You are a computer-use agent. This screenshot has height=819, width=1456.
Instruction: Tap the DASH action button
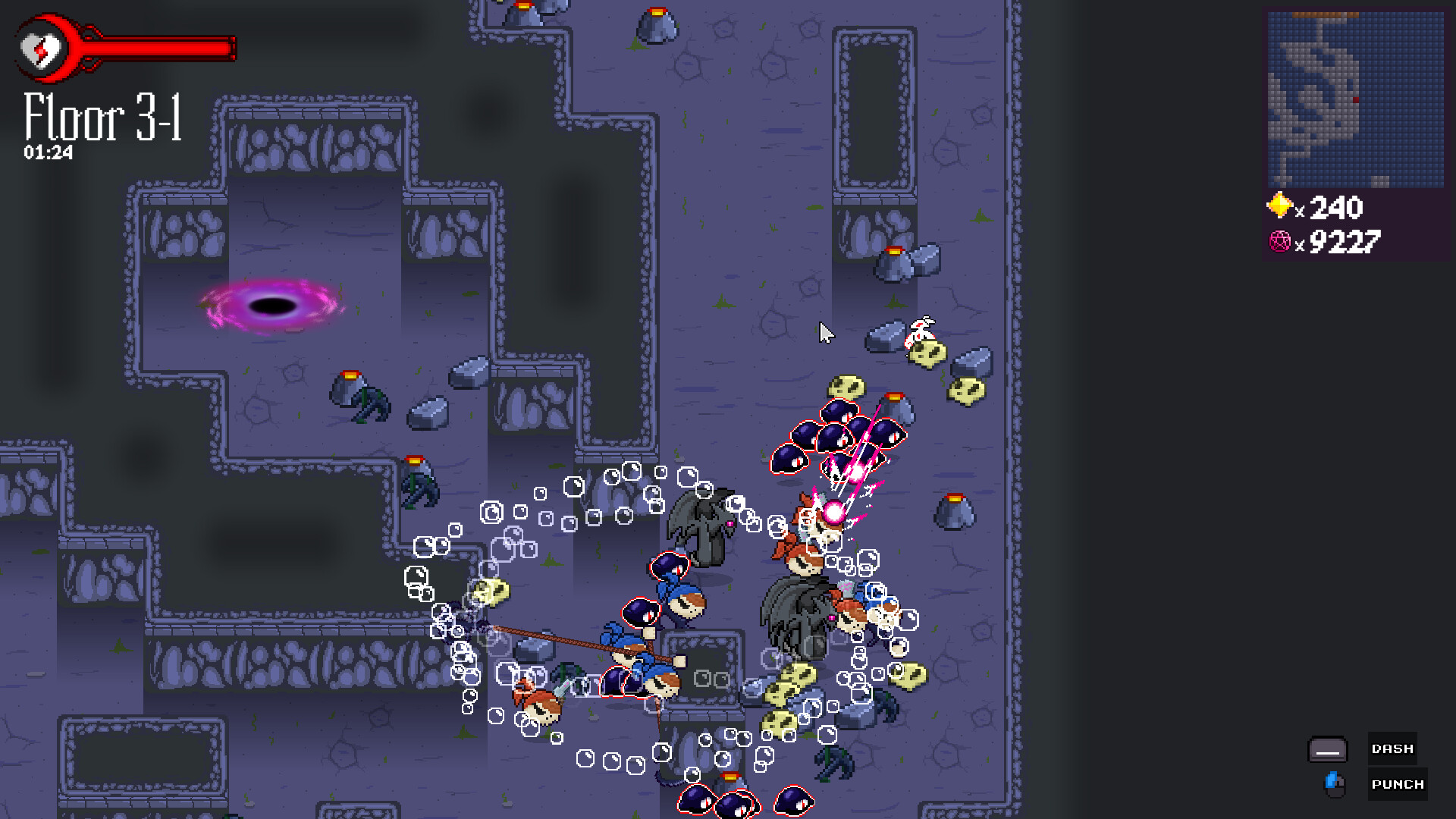[x=1392, y=748]
